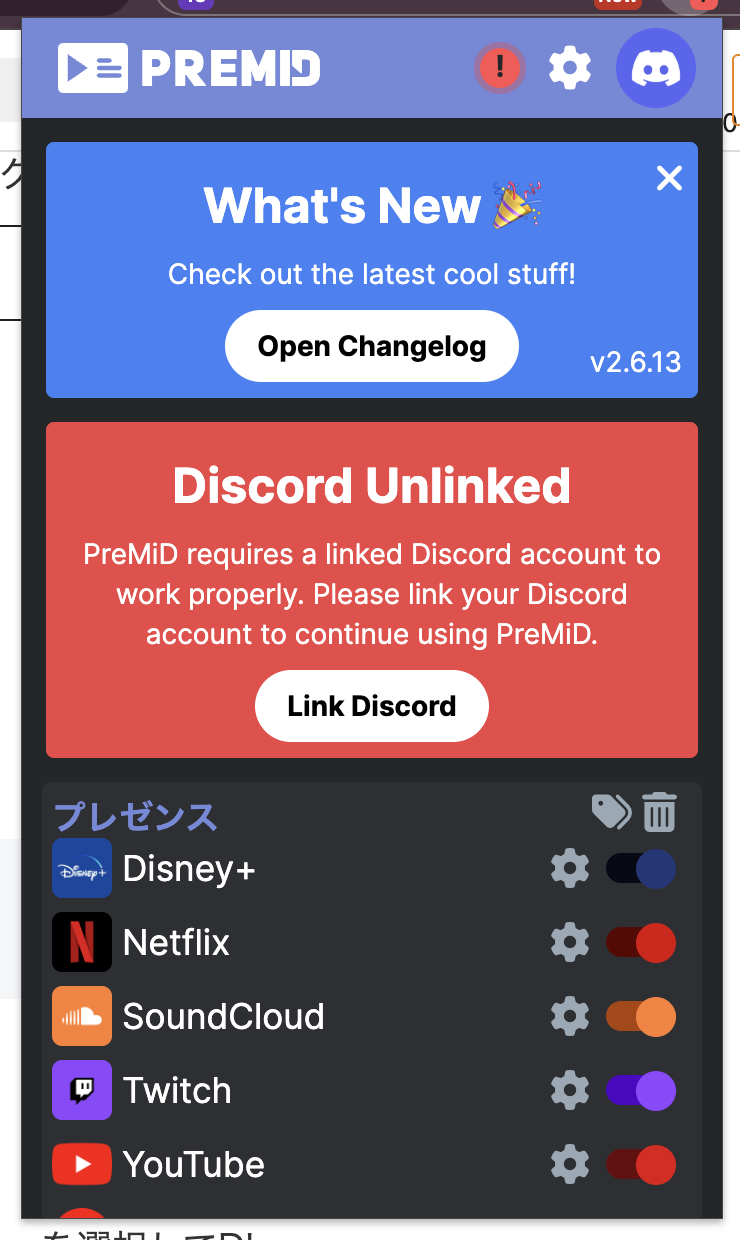Link Discord account
Viewport: 740px width, 1240px height.
click(x=372, y=706)
